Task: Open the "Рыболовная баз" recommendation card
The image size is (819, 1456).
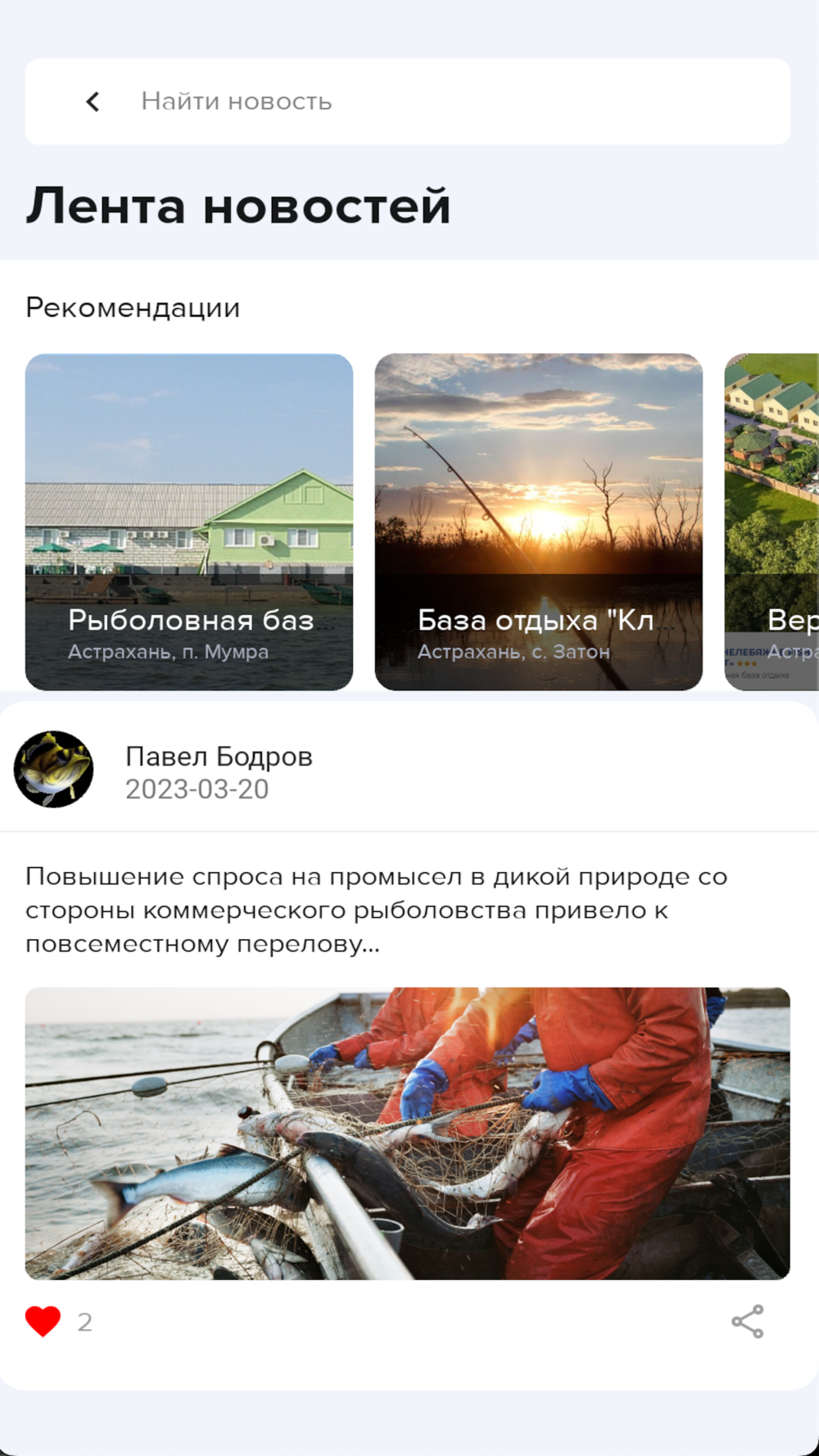Action: tap(189, 522)
